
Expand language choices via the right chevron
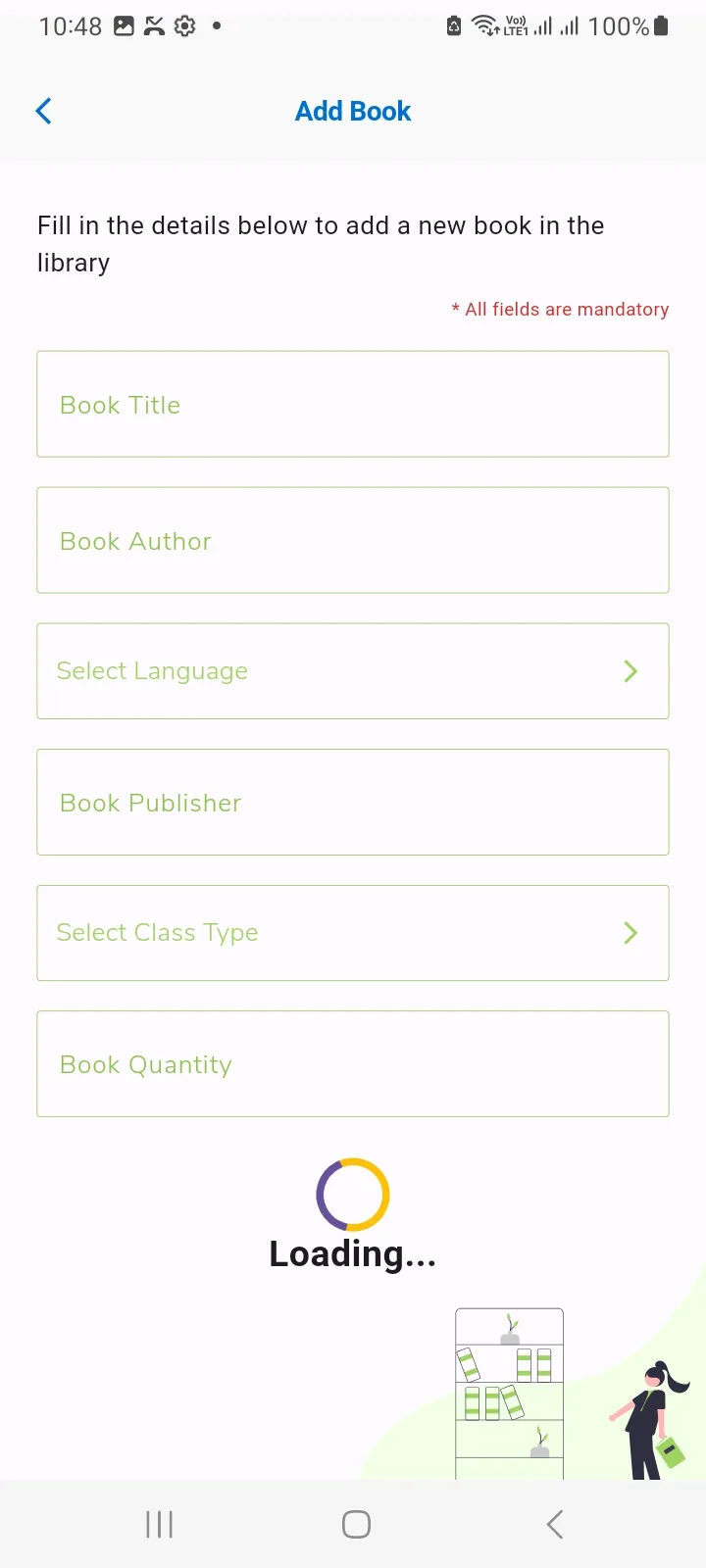(x=630, y=670)
